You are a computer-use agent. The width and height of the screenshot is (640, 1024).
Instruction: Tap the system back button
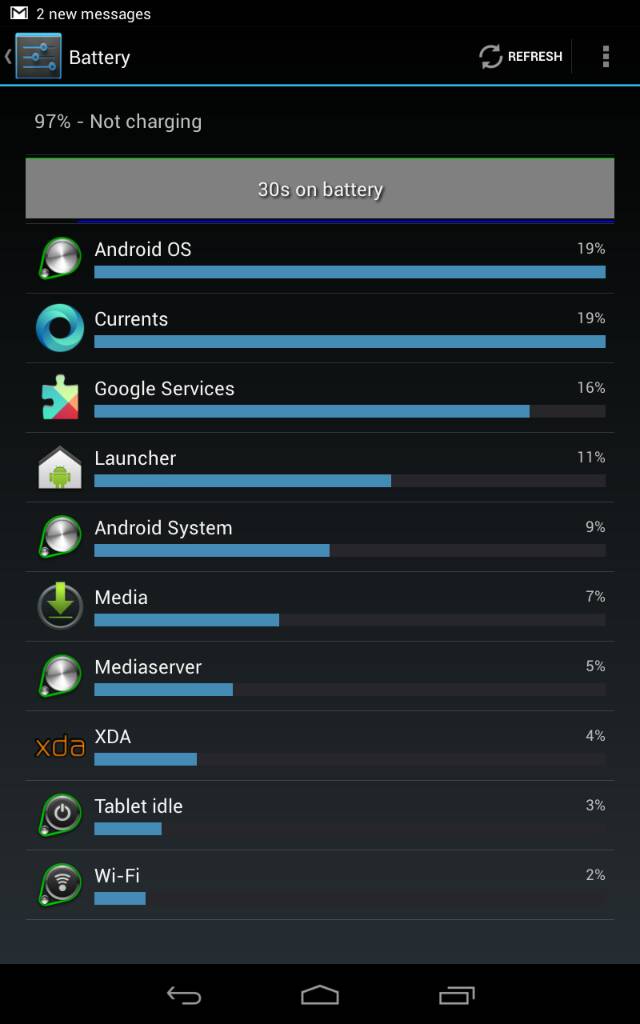coord(184,995)
